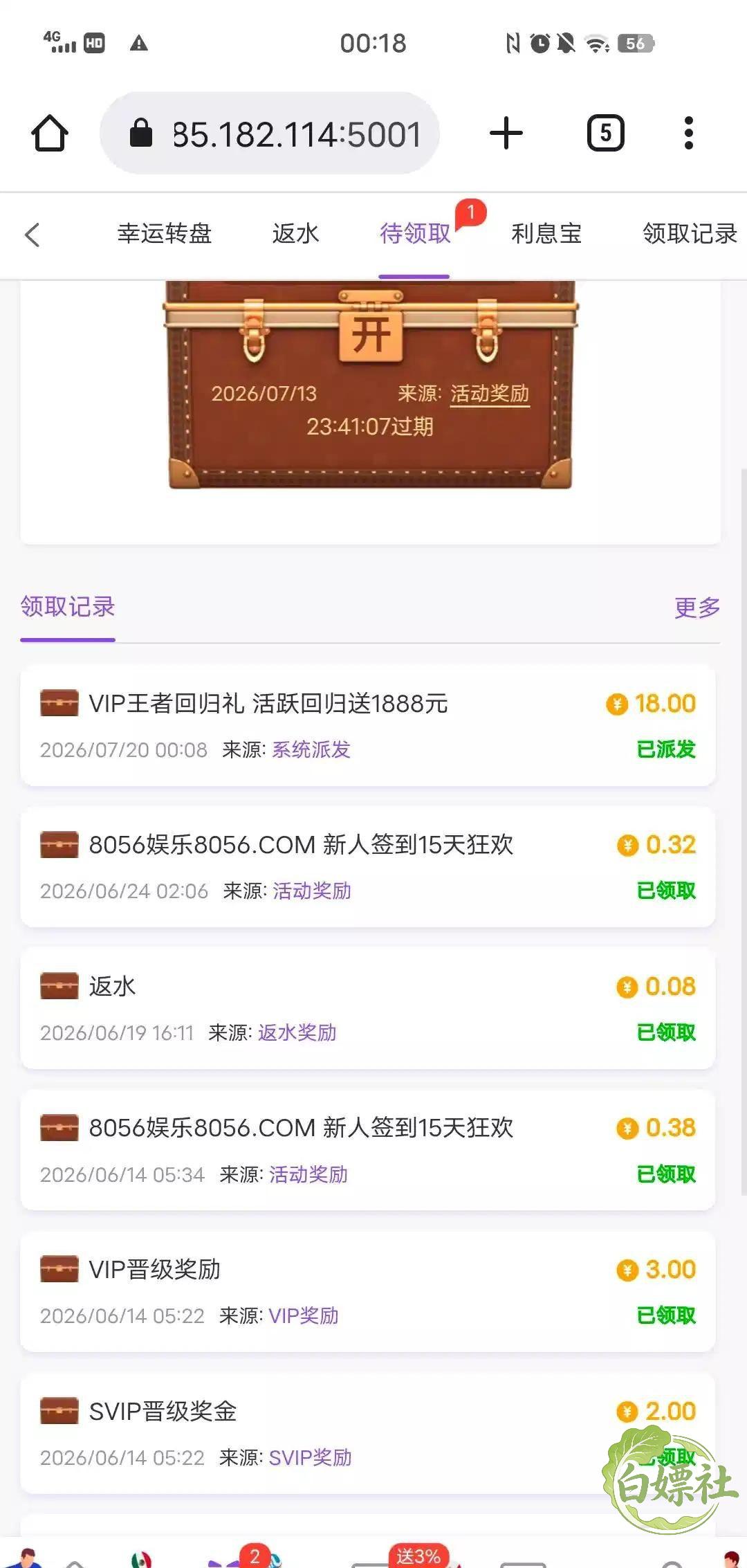Select the 待领取 tab
The height and width of the screenshot is (1568, 747).
coord(415,234)
